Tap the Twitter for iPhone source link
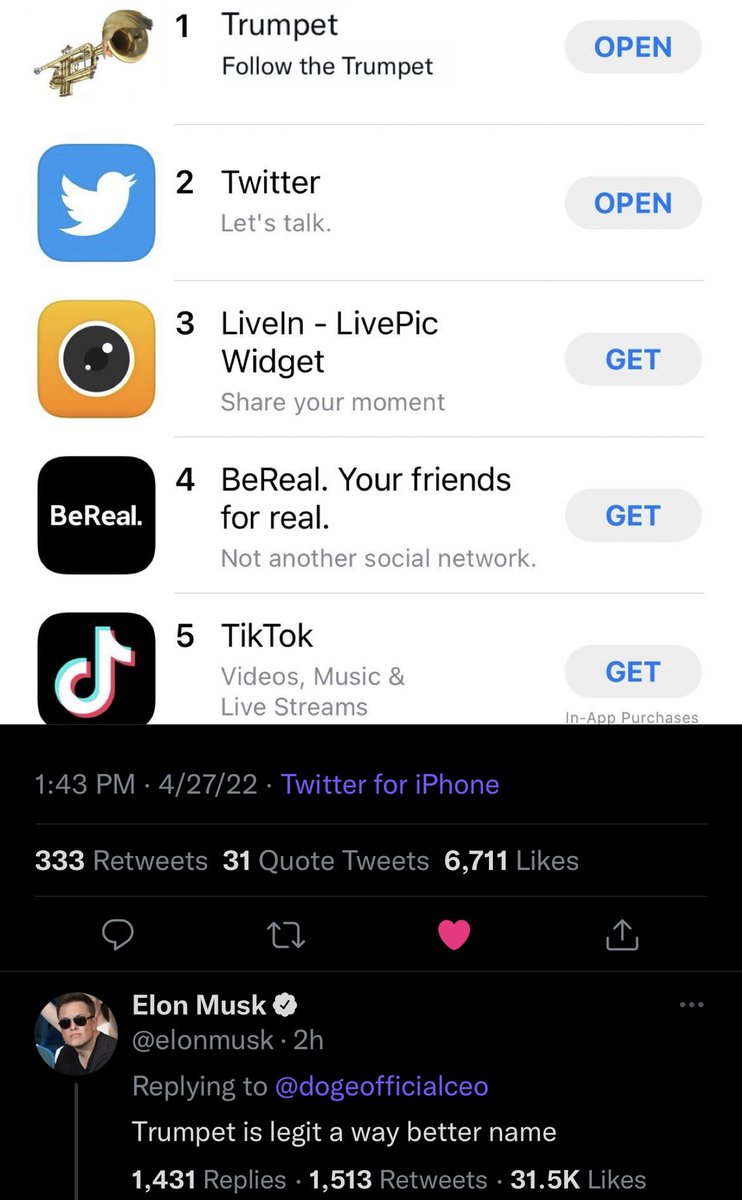The image size is (742, 1200). 390,784
